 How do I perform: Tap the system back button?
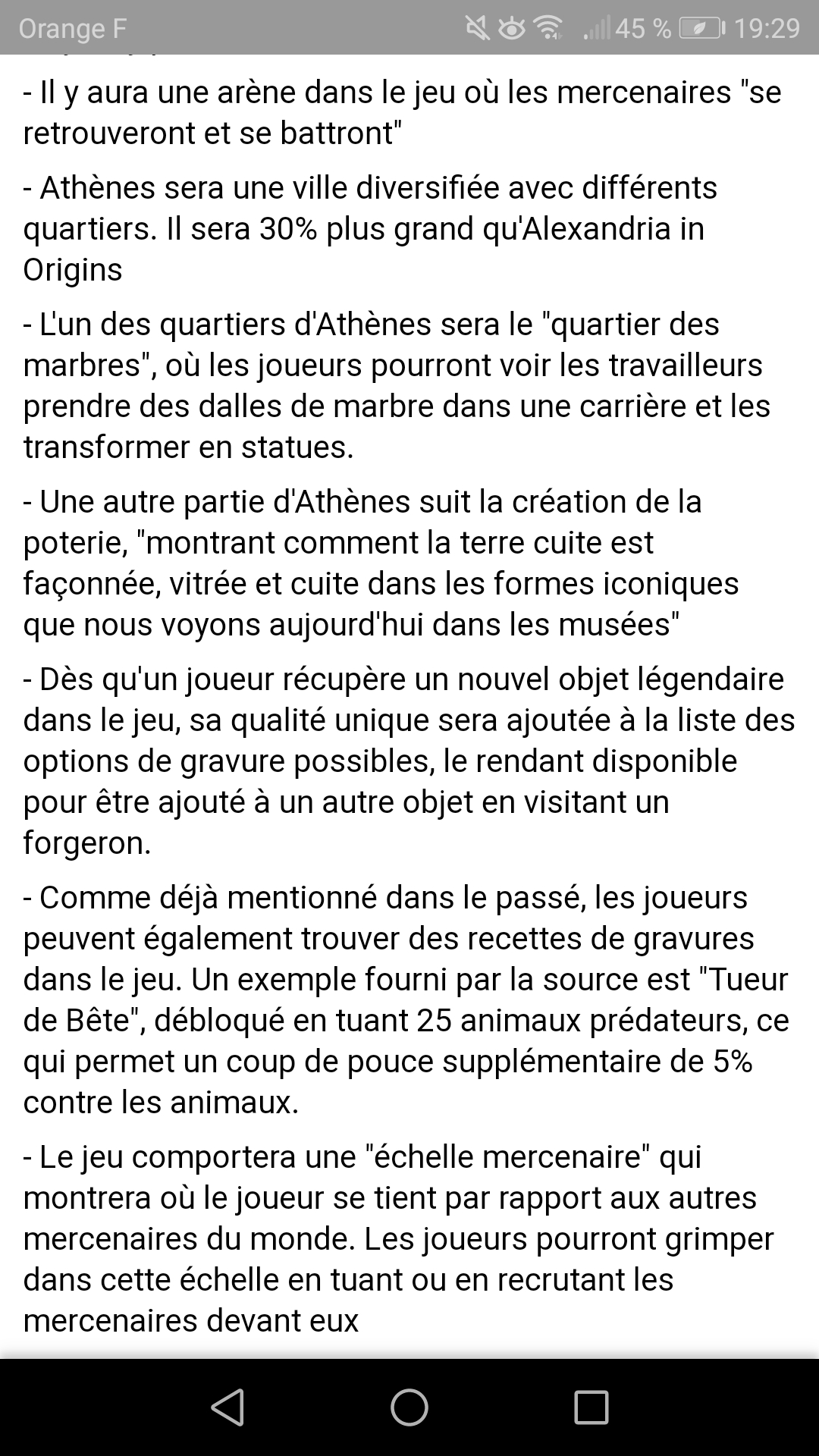point(227,1407)
